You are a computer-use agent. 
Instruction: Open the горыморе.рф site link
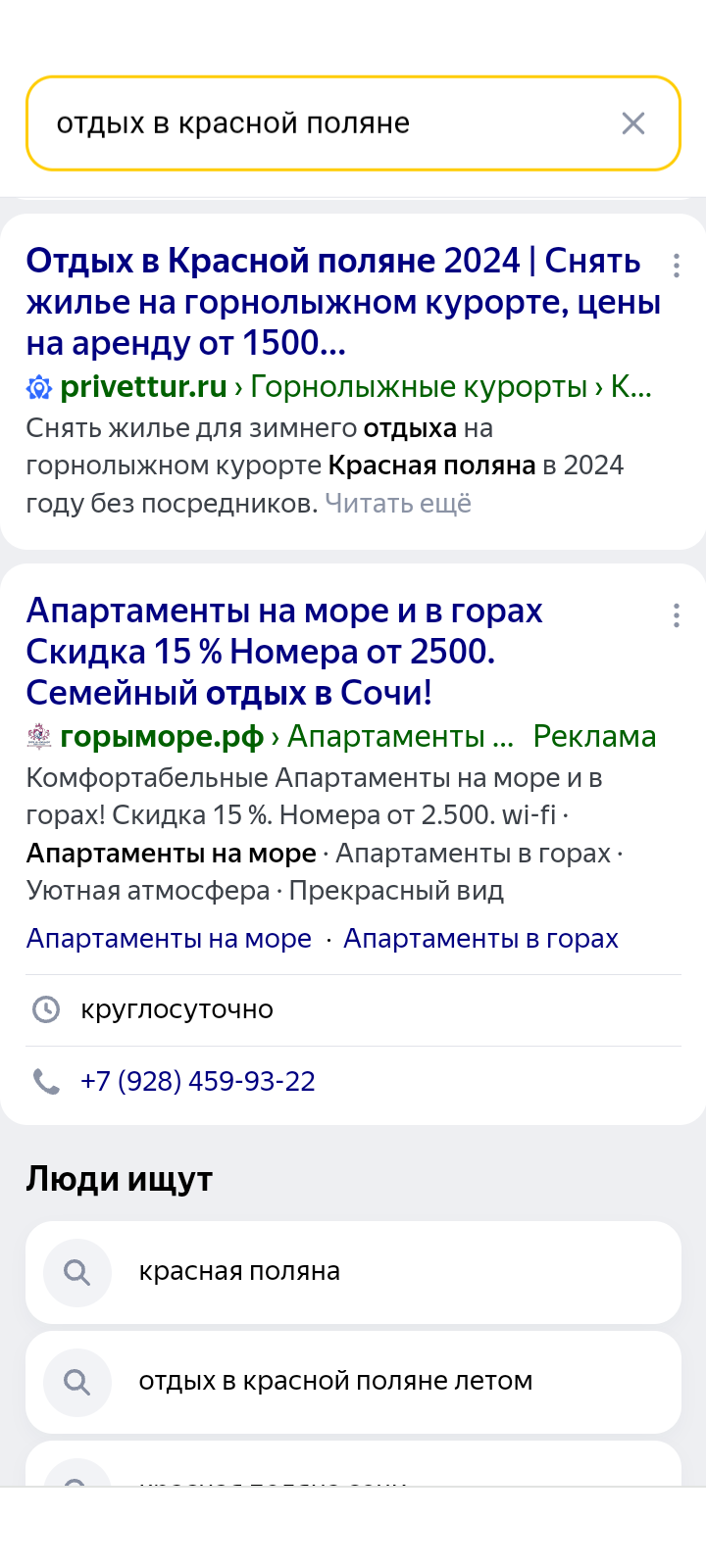[x=162, y=737]
